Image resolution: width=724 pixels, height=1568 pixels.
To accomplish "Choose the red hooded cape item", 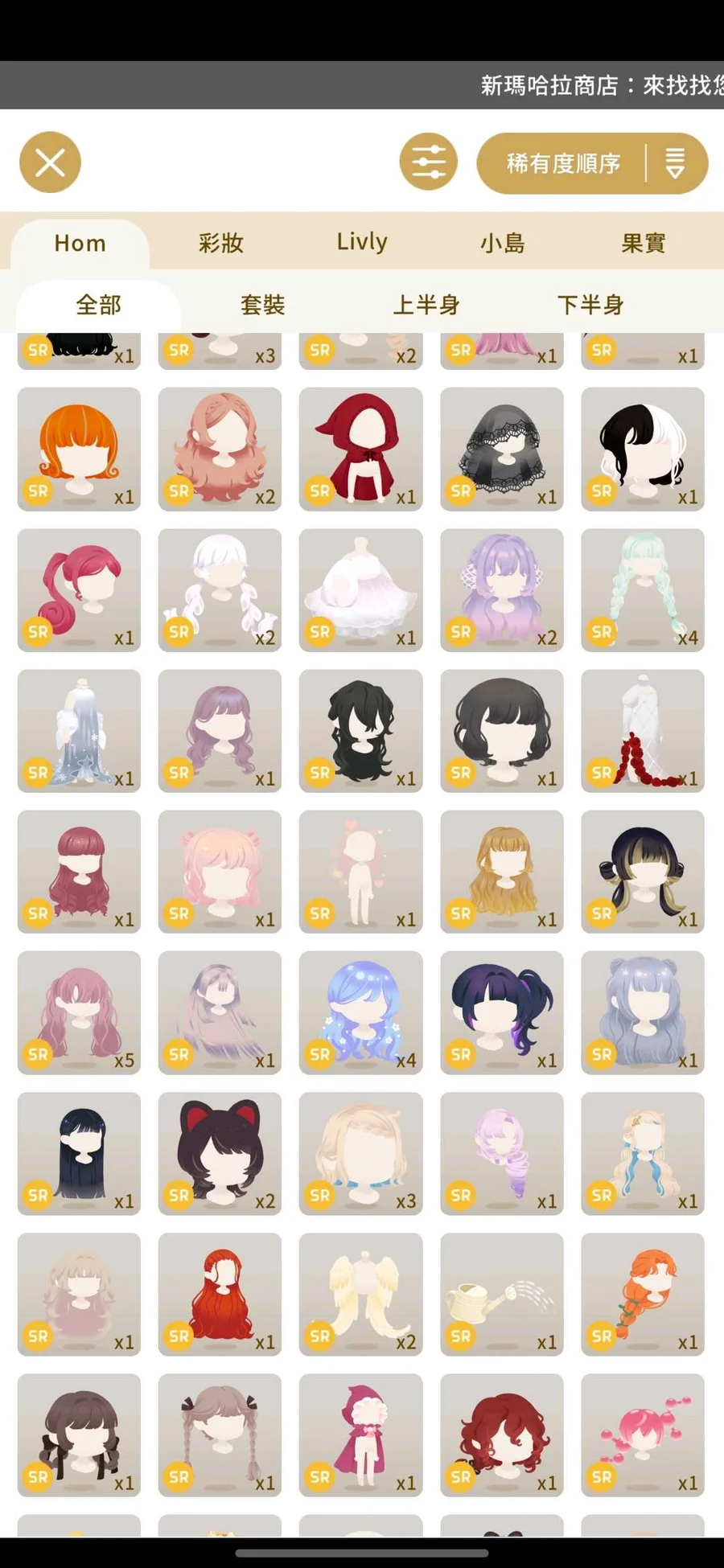I will coord(360,449).
